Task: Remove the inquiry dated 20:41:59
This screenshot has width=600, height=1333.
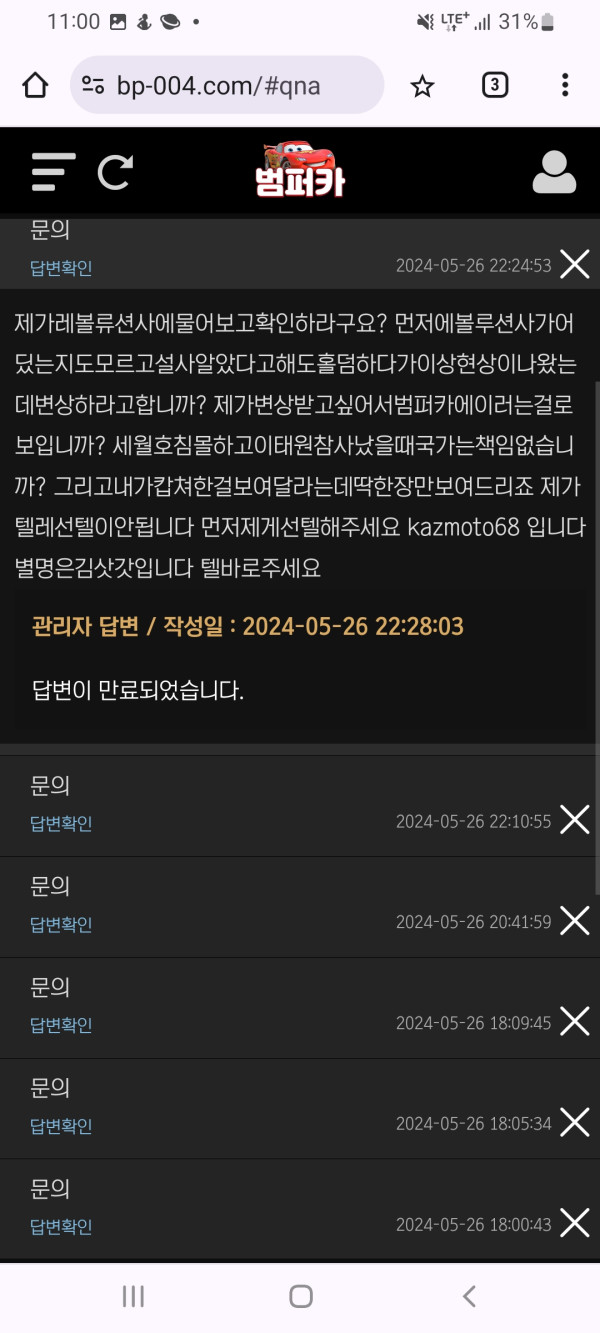Action: tap(575, 920)
